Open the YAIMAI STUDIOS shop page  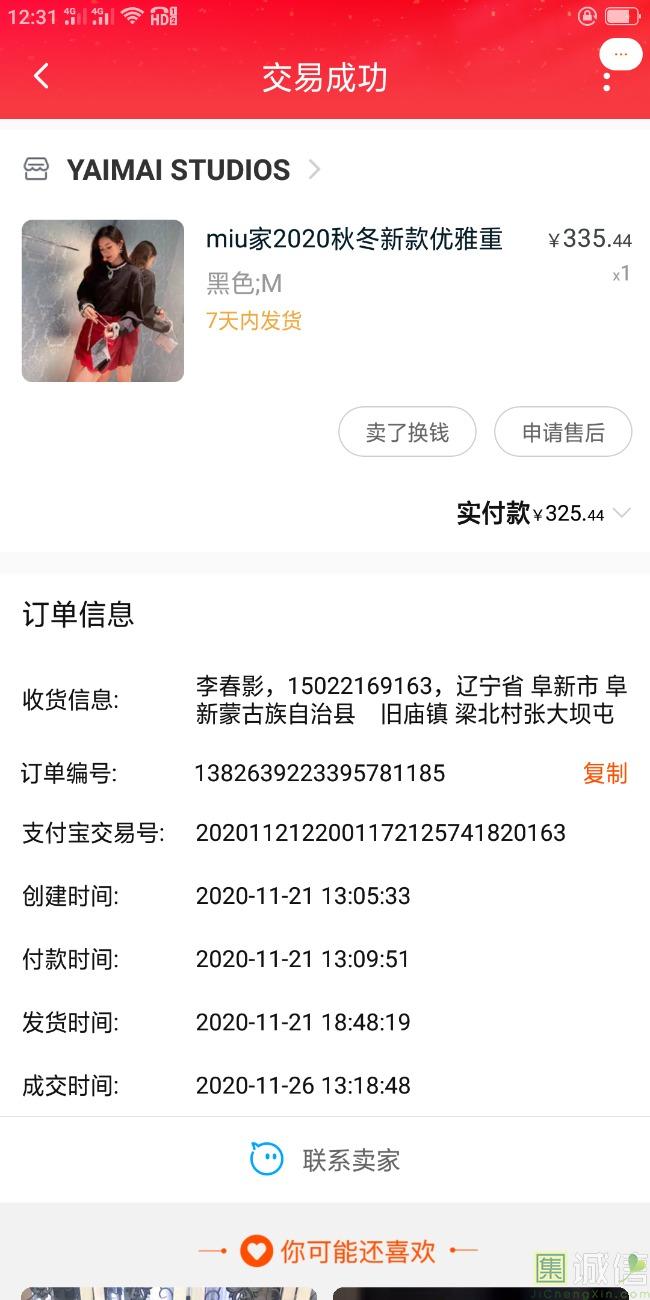[178, 170]
